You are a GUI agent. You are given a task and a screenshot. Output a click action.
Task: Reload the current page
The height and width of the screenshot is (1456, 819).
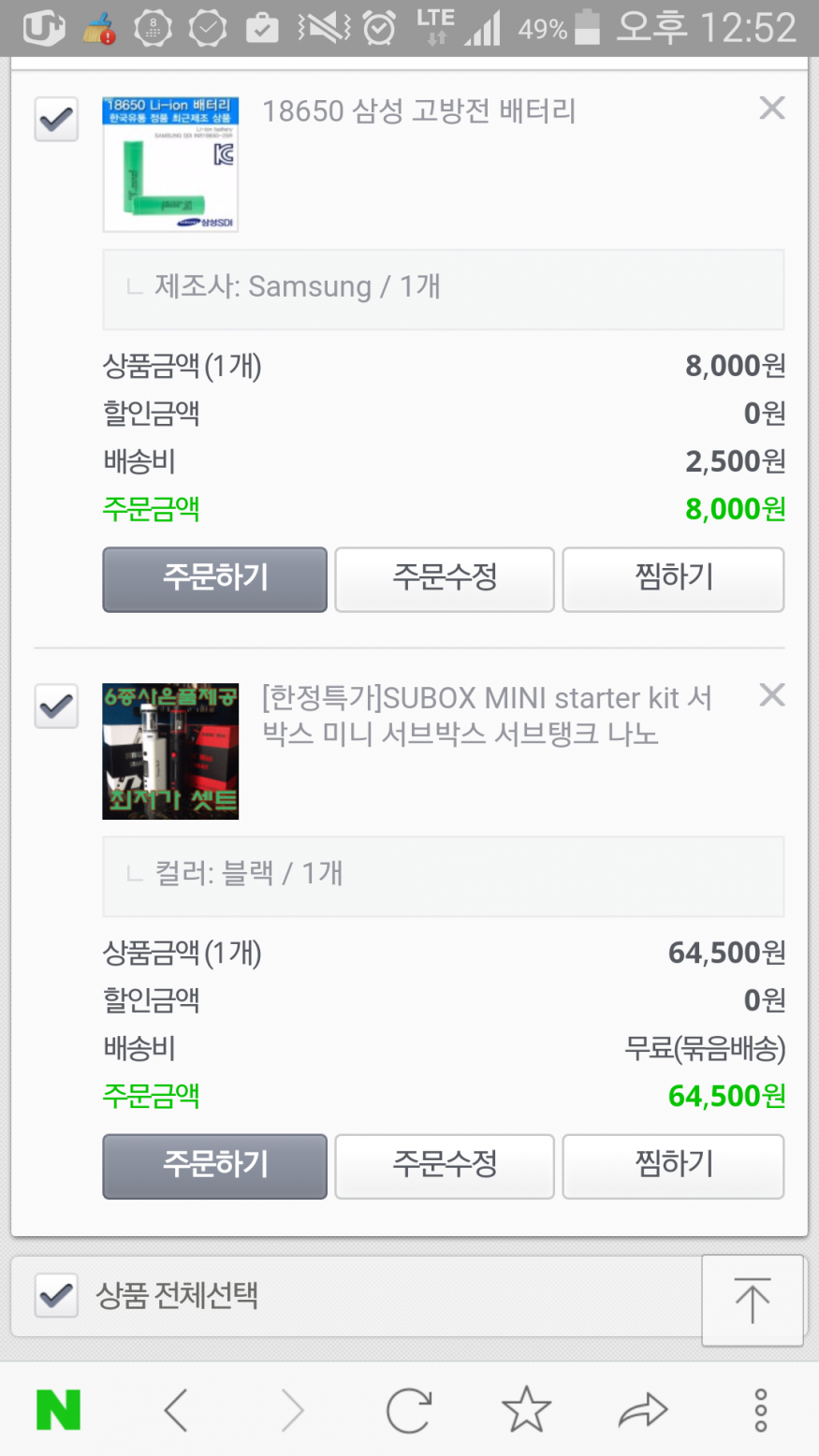coord(409,1410)
